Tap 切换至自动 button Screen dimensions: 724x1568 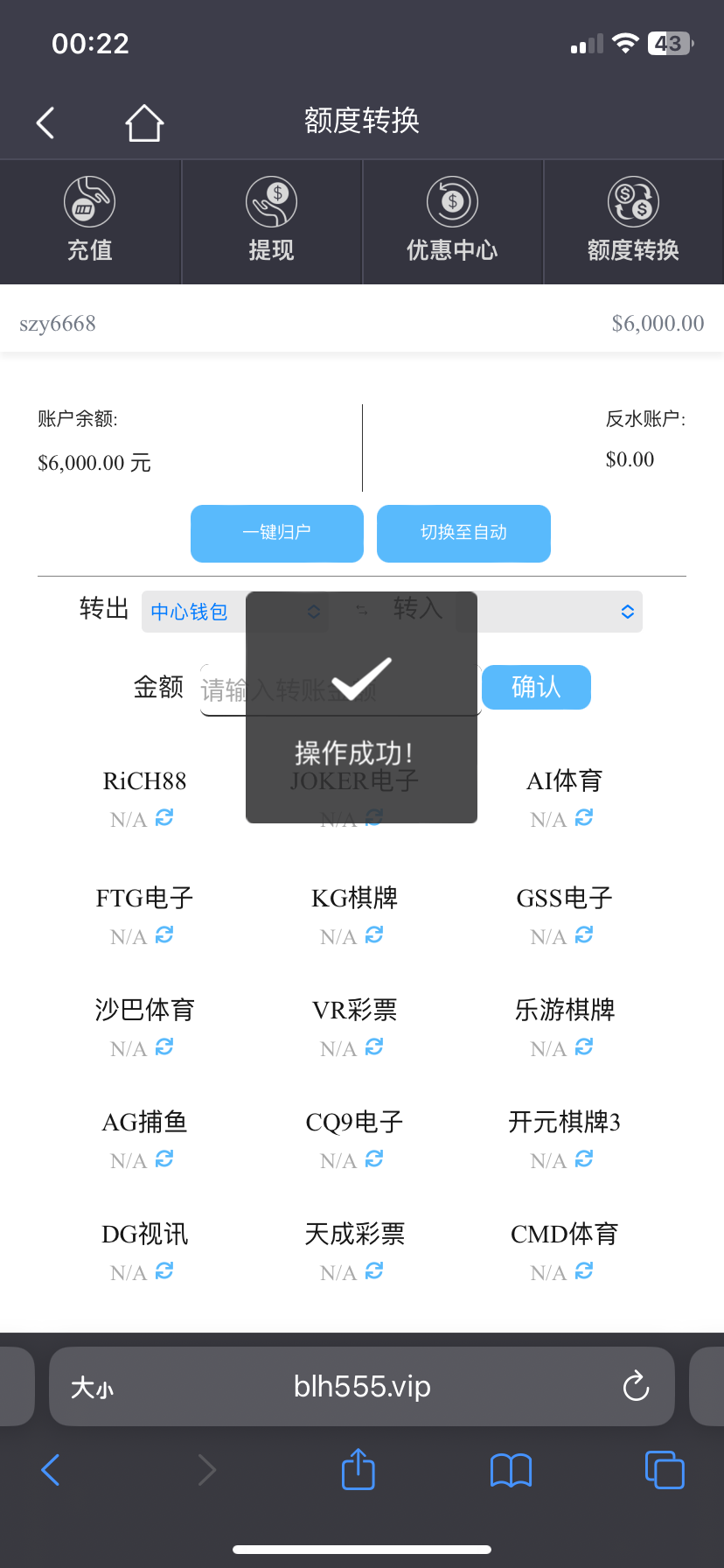[463, 533]
